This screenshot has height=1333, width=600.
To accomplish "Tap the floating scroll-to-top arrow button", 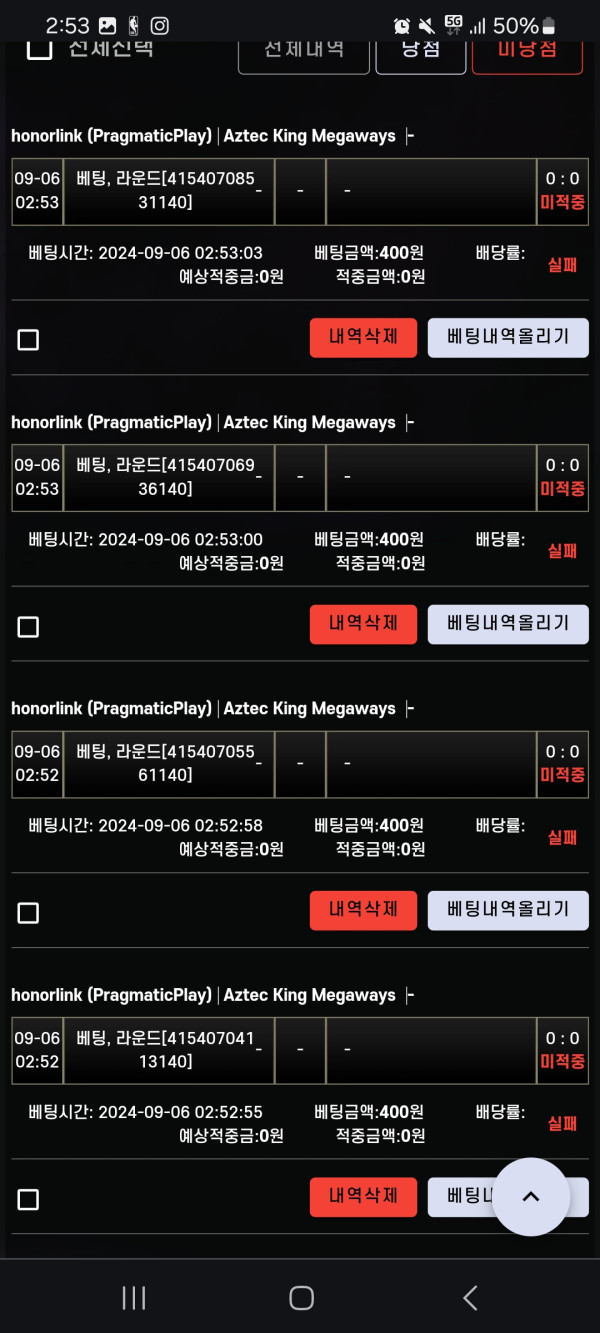I will coord(531,1197).
